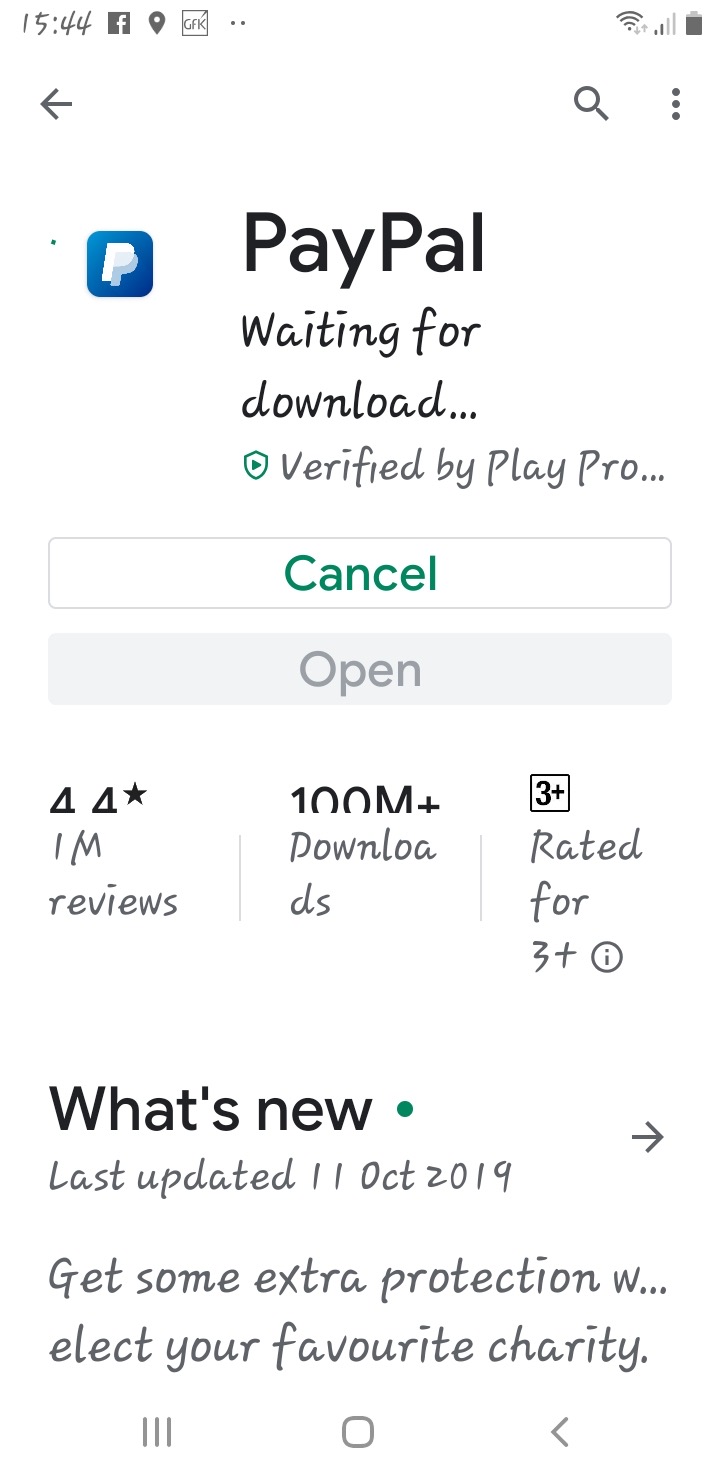This screenshot has height=1480, width=720.
Task: Open the three-dot overflow menu
Action: (x=676, y=104)
